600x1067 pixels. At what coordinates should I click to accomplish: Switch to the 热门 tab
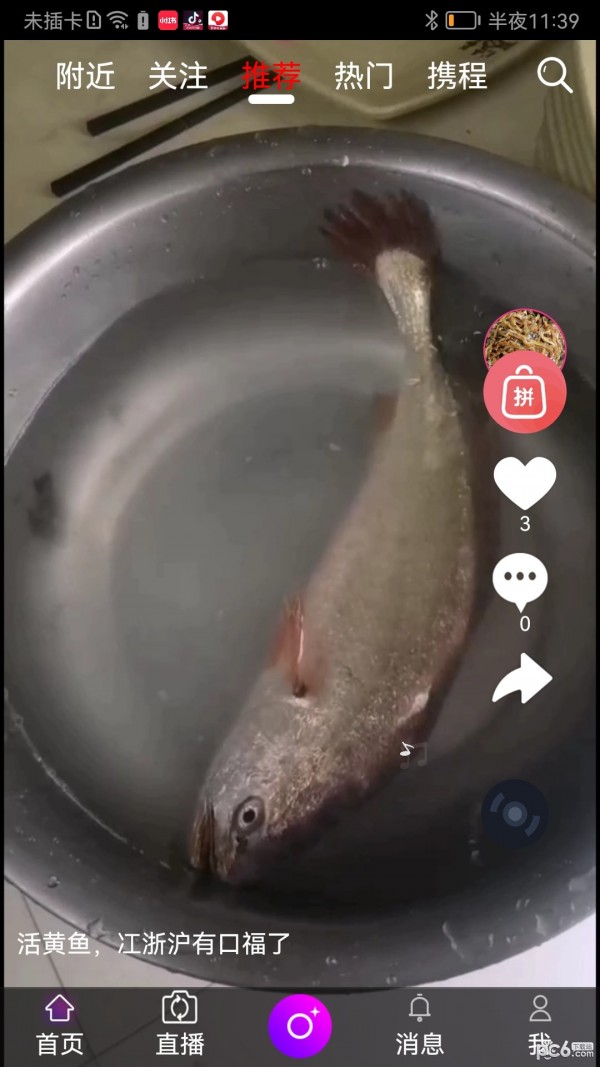pyautogui.click(x=364, y=76)
